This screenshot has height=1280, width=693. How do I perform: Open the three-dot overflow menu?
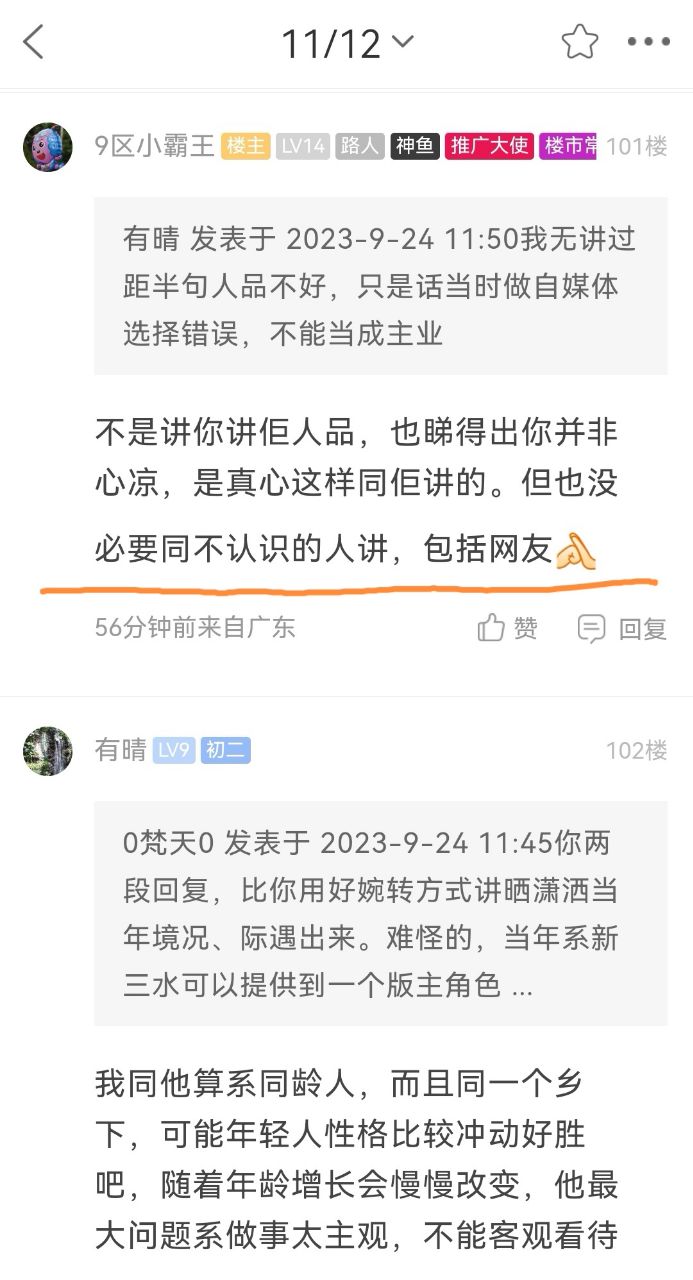pos(648,43)
